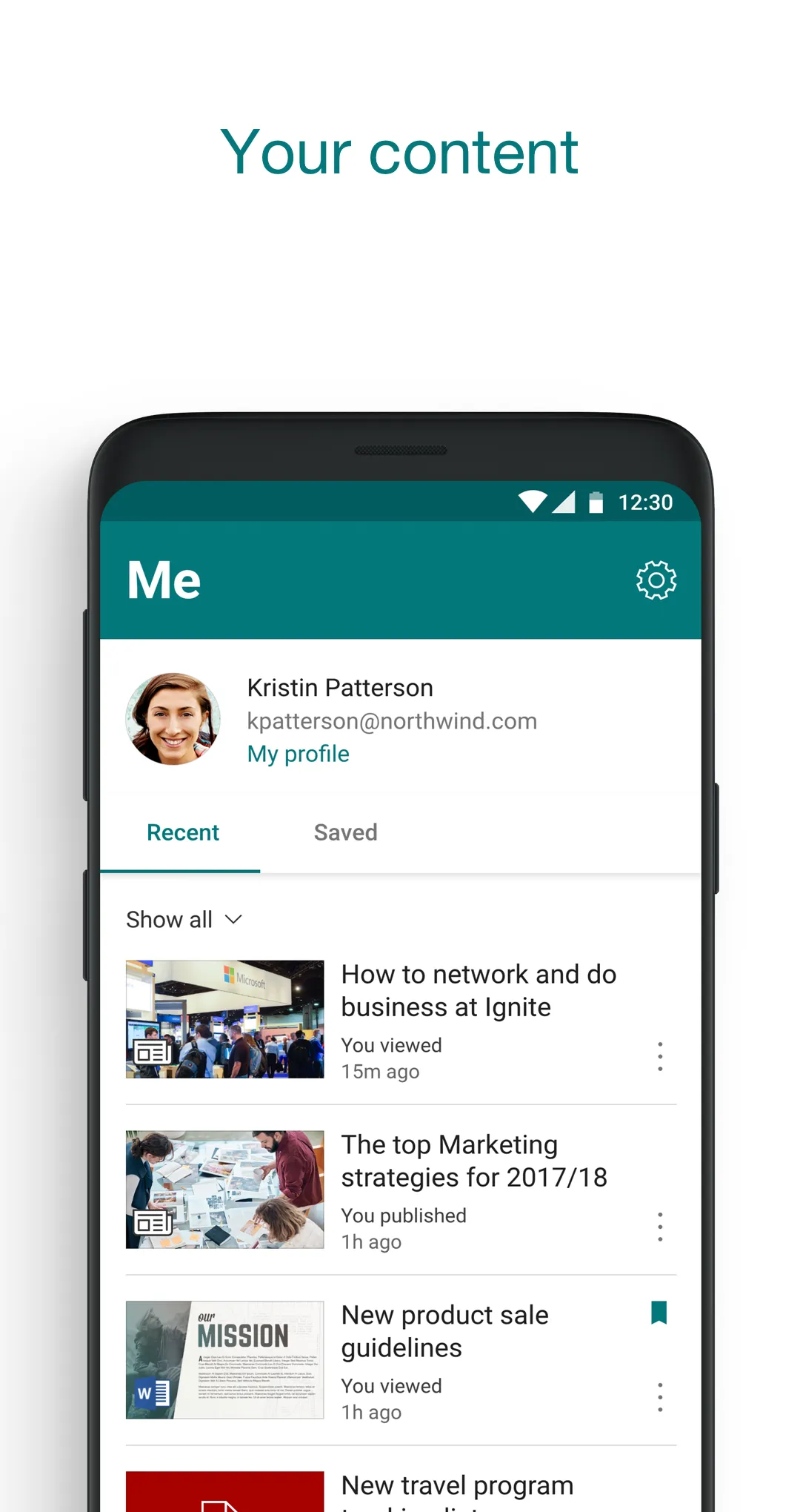Open the New travel program article
The width and height of the screenshot is (800, 1512).
pos(456,1485)
